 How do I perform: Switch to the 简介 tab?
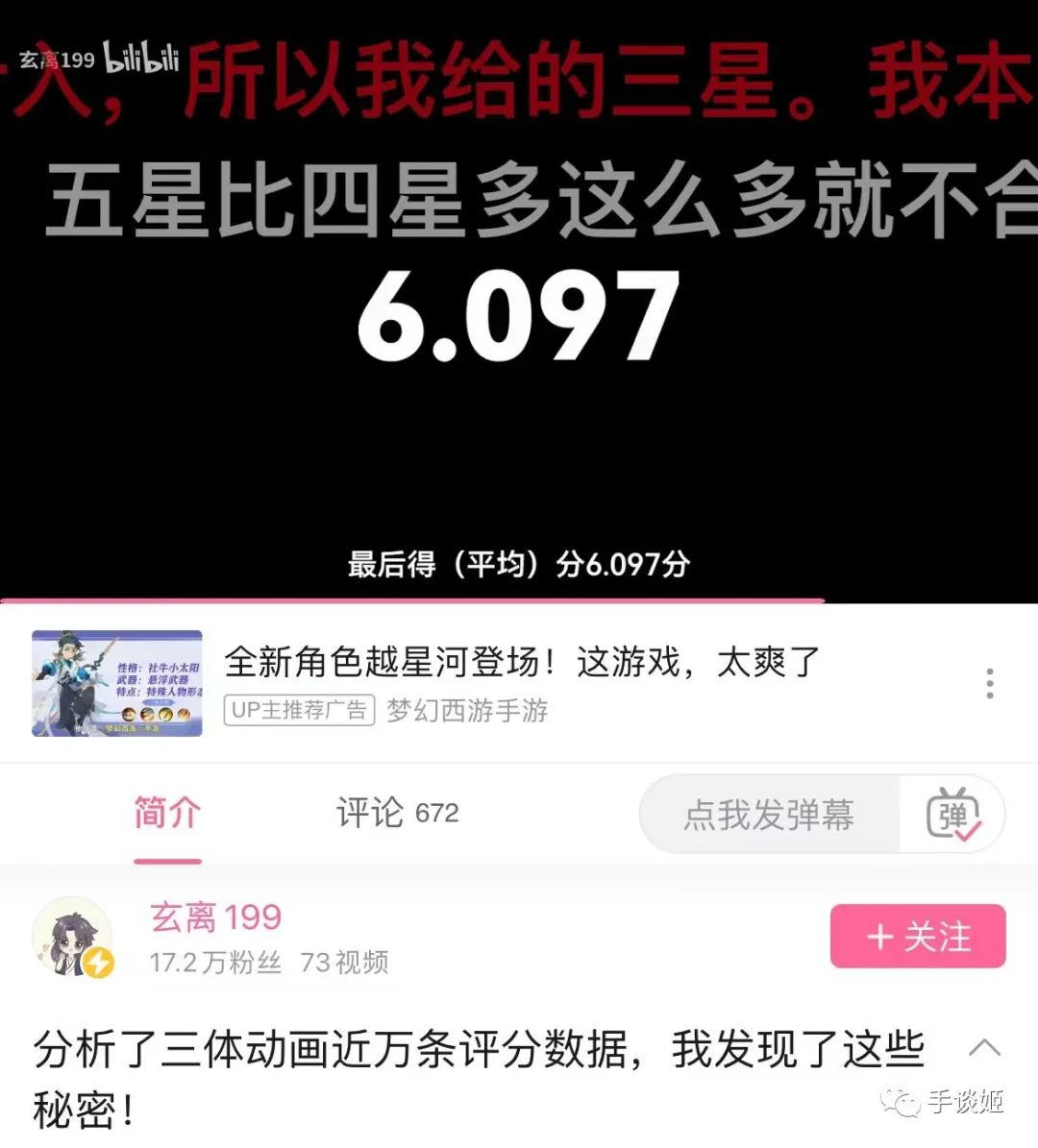(167, 814)
